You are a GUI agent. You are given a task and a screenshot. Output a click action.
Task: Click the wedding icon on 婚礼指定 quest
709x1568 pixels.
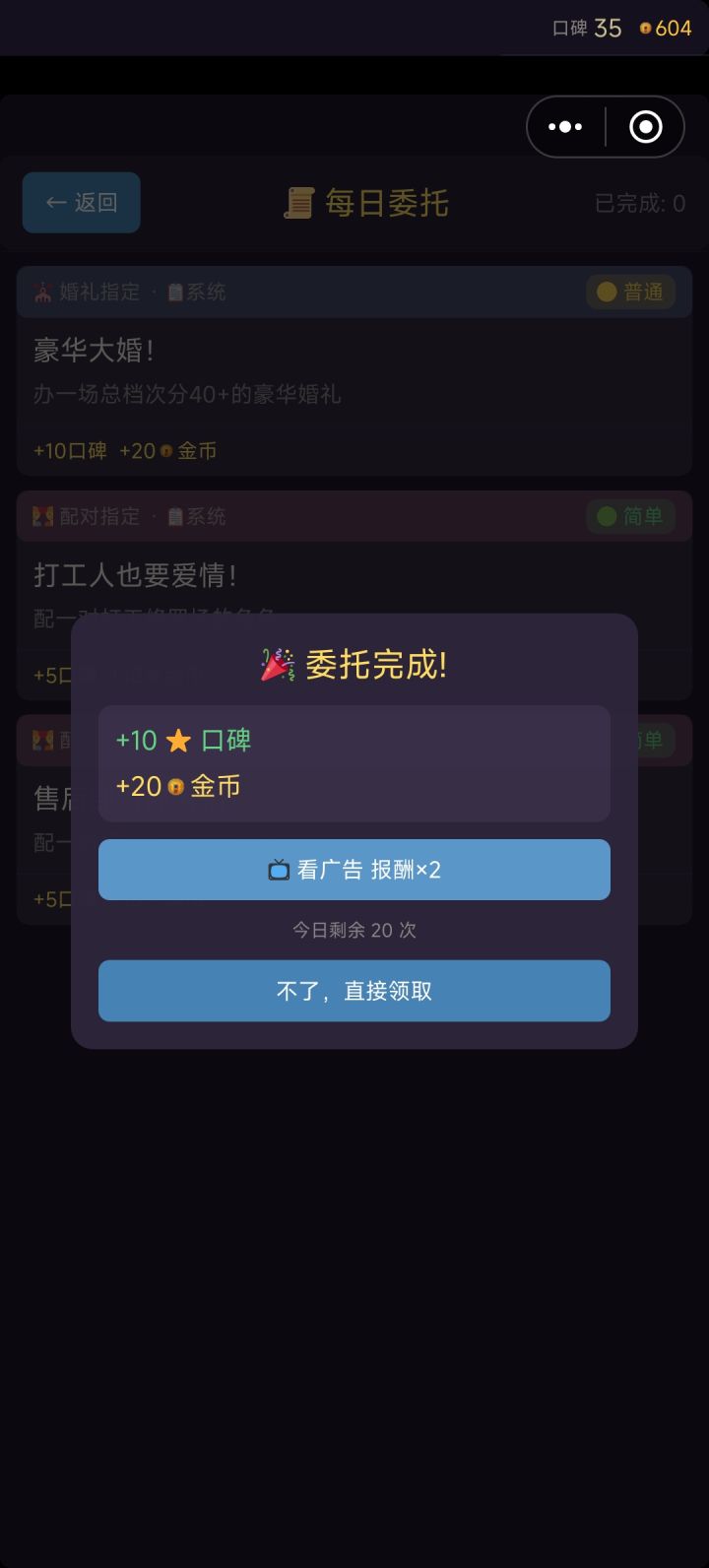click(x=43, y=291)
